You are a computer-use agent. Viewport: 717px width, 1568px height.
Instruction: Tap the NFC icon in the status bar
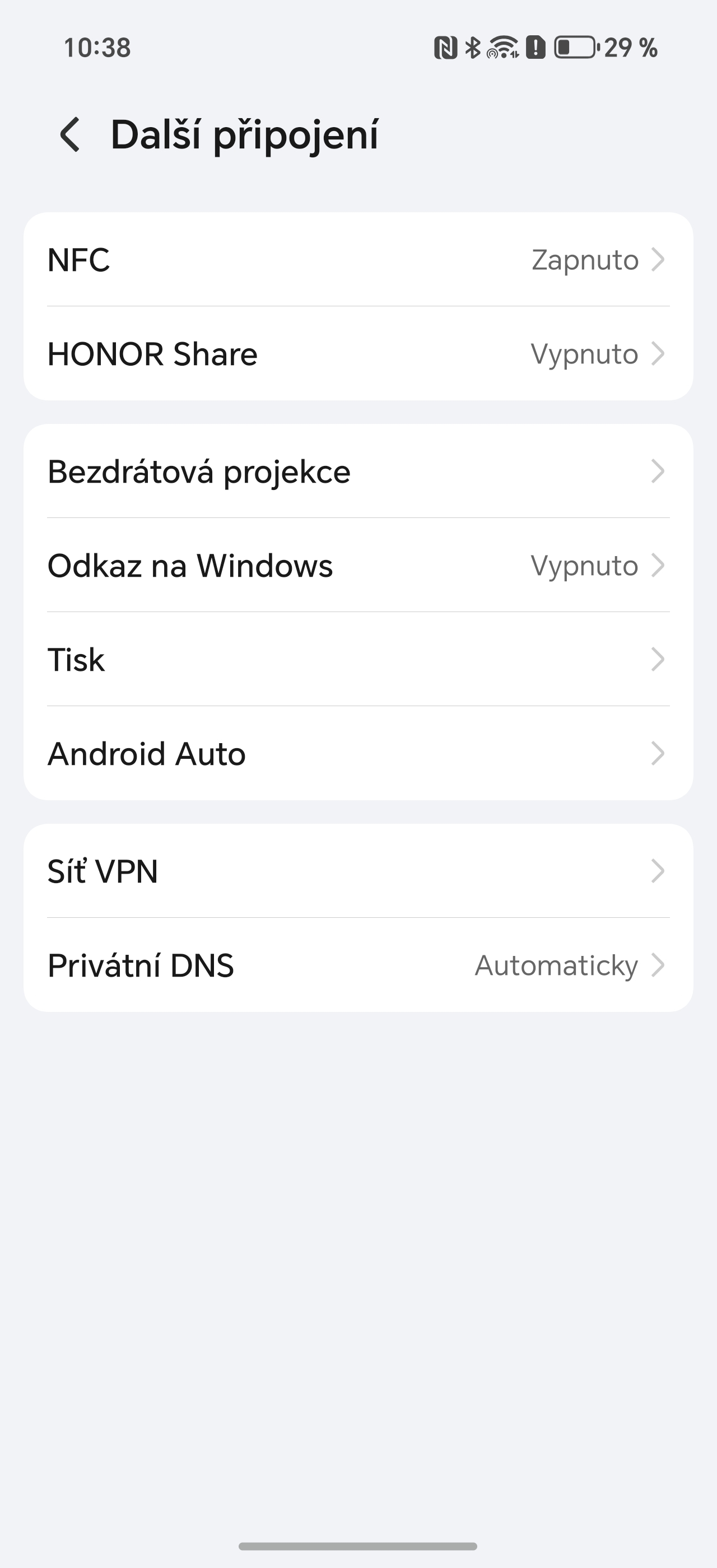[x=445, y=48]
